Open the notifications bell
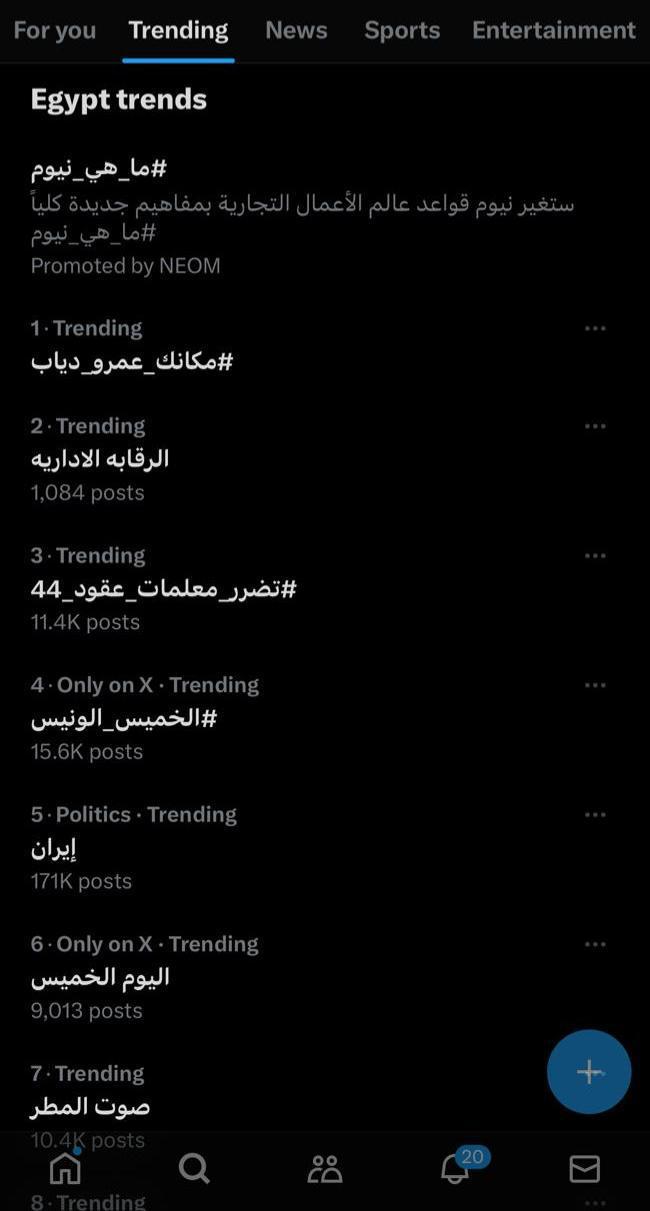 point(455,1167)
